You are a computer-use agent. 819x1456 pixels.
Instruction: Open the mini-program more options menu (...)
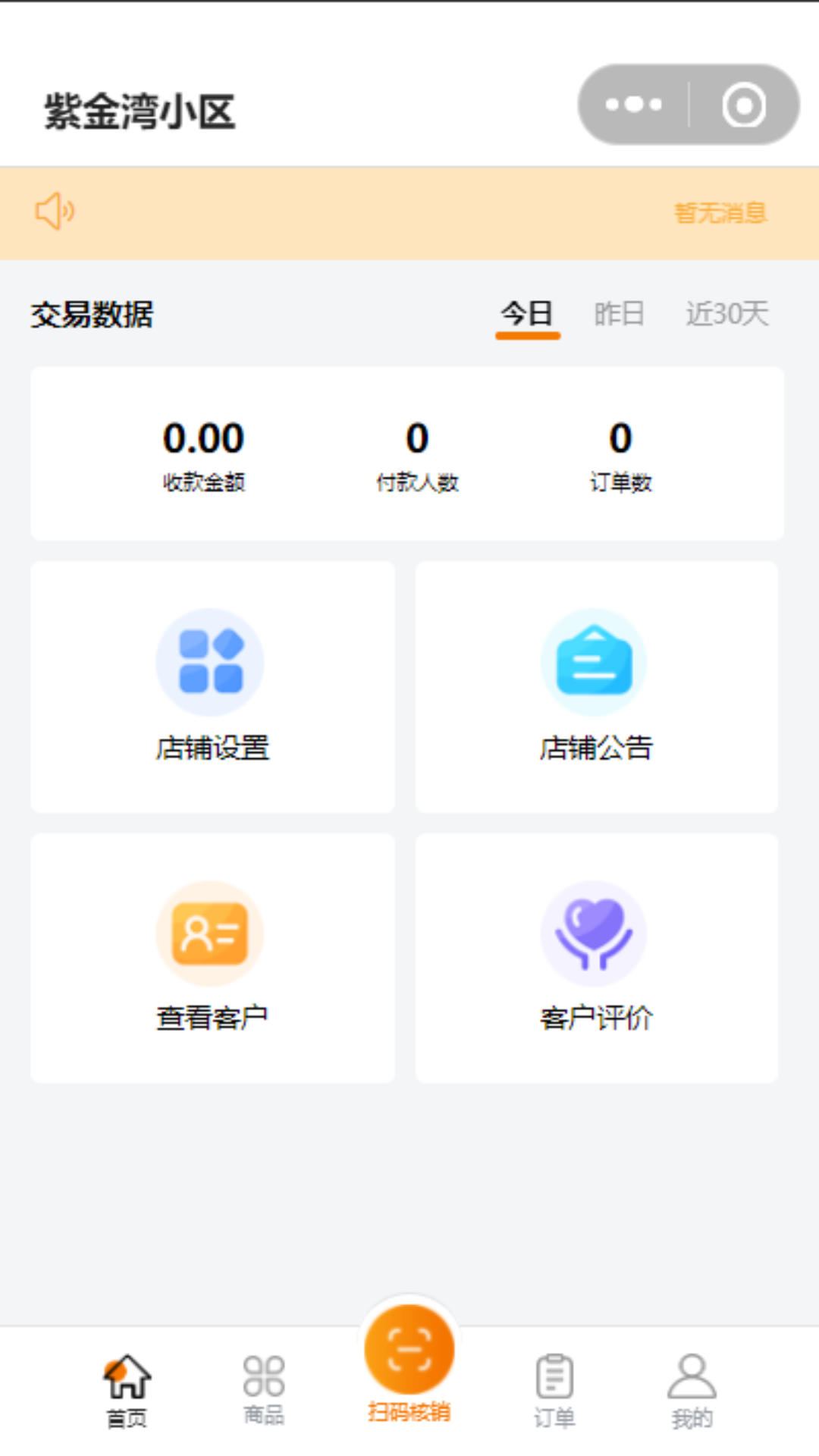tap(634, 104)
